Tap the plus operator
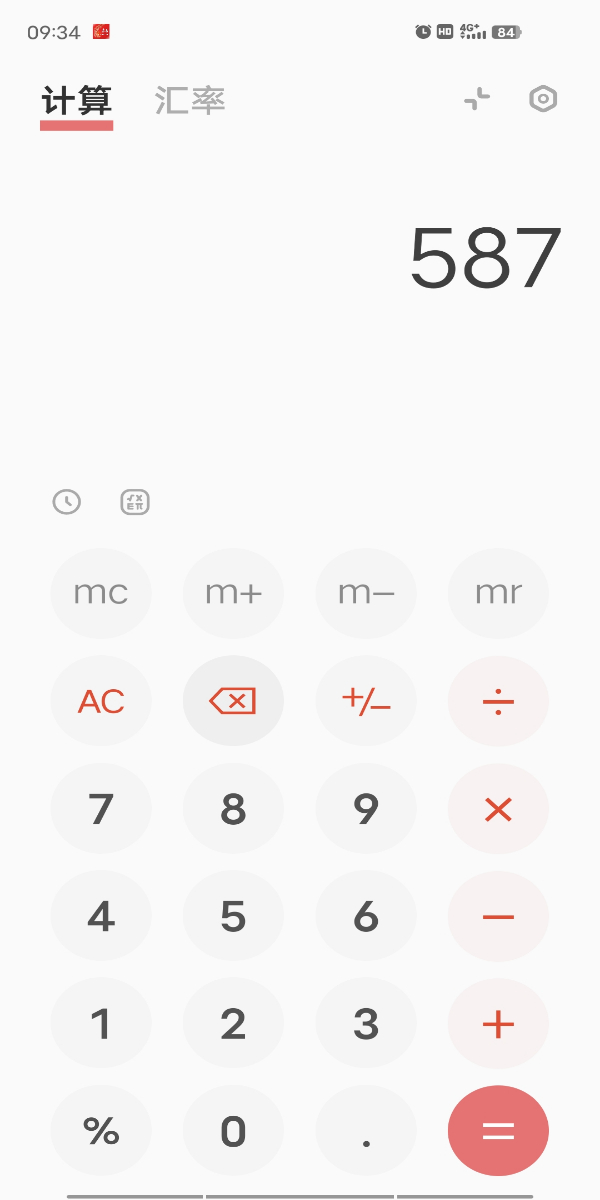 click(498, 1024)
